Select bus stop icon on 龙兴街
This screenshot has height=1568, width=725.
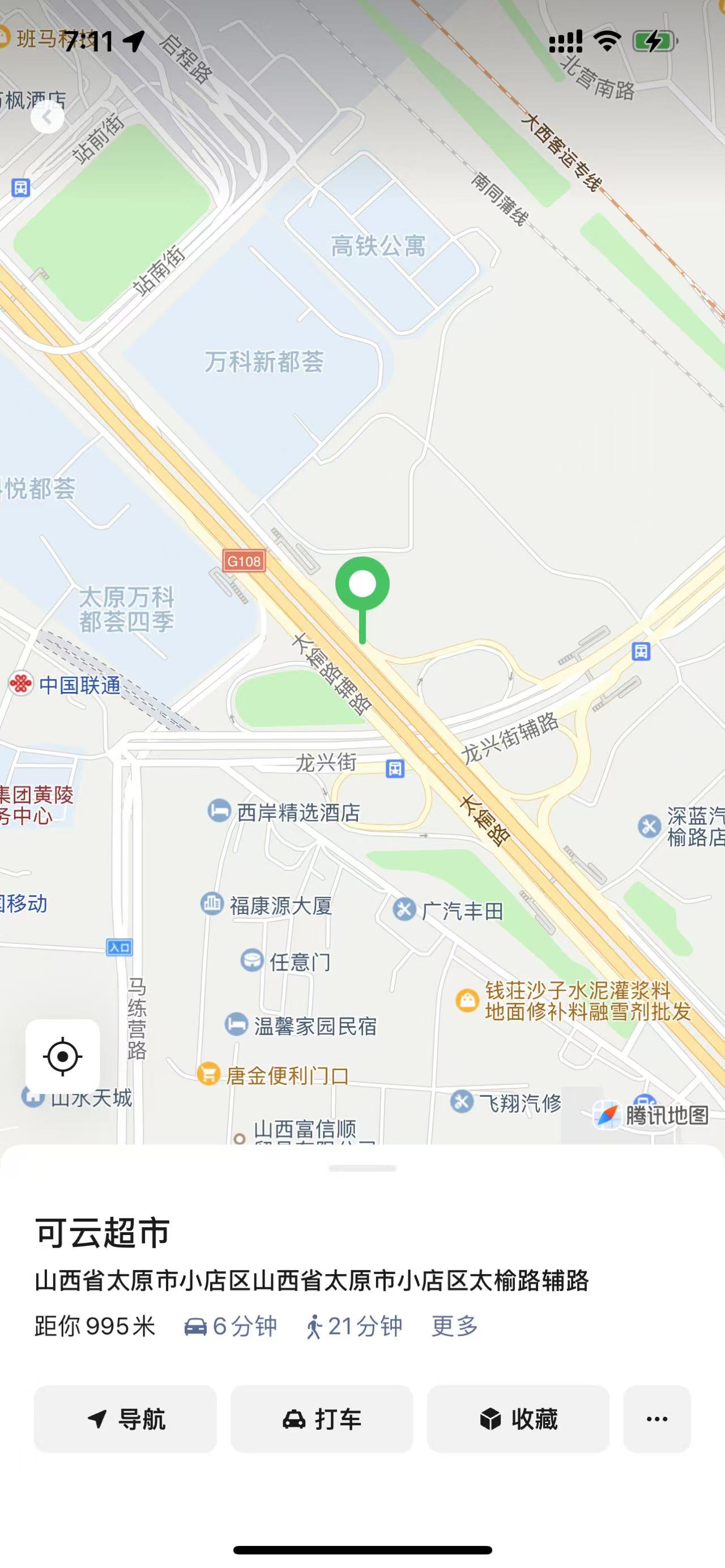(394, 770)
